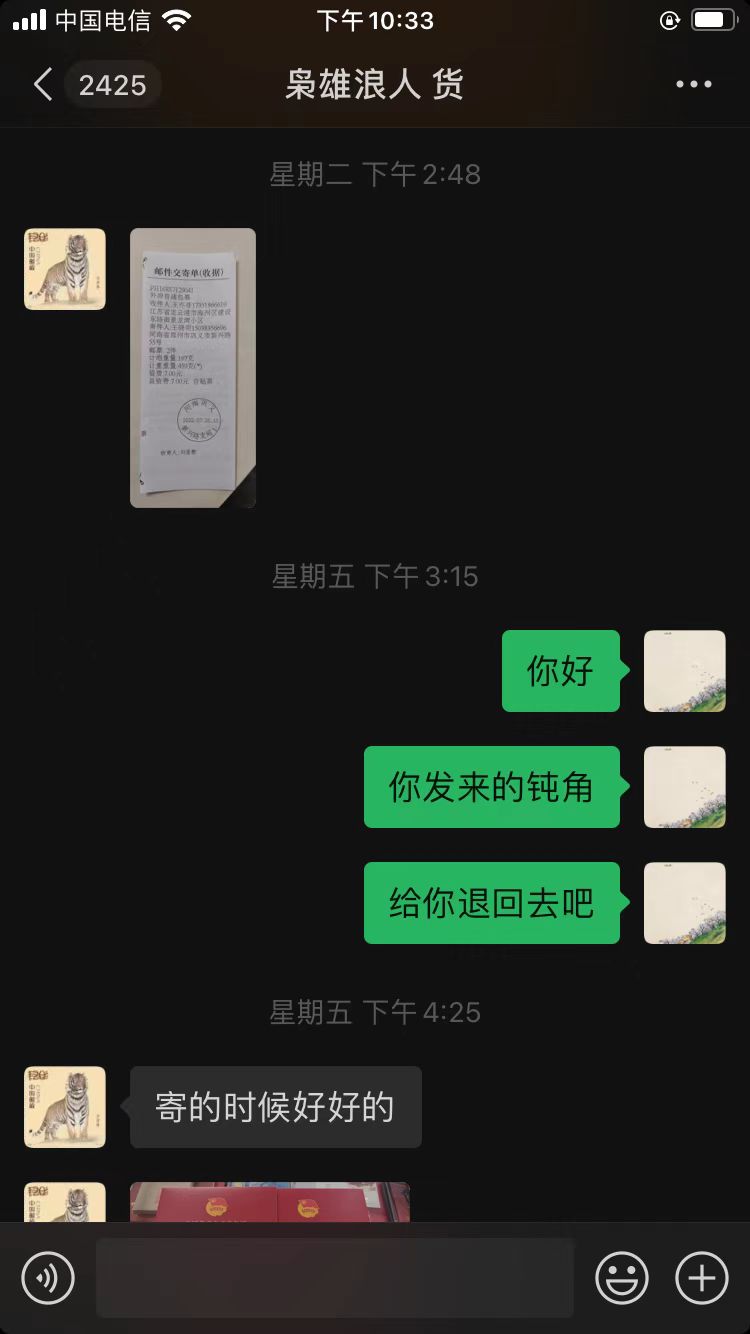View the red box photo message
The width and height of the screenshot is (750, 1334).
pyautogui.click(x=270, y=1202)
